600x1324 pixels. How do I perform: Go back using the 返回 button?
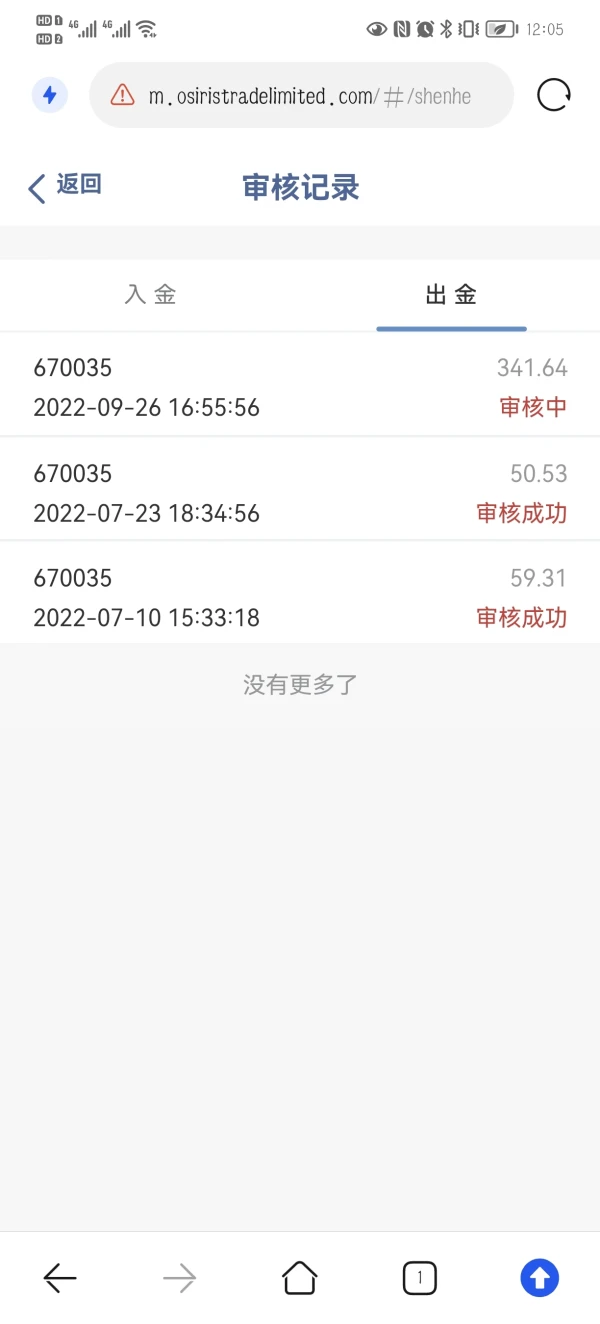pyautogui.click(x=65, y=186)
